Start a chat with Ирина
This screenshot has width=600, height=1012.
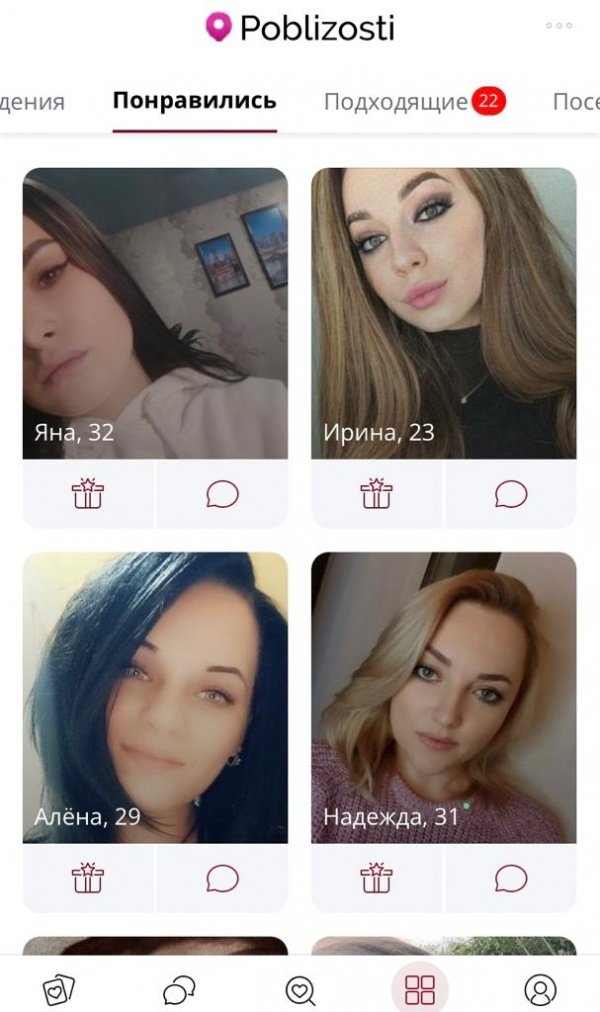pyautogui.click(x=511, y=494)
